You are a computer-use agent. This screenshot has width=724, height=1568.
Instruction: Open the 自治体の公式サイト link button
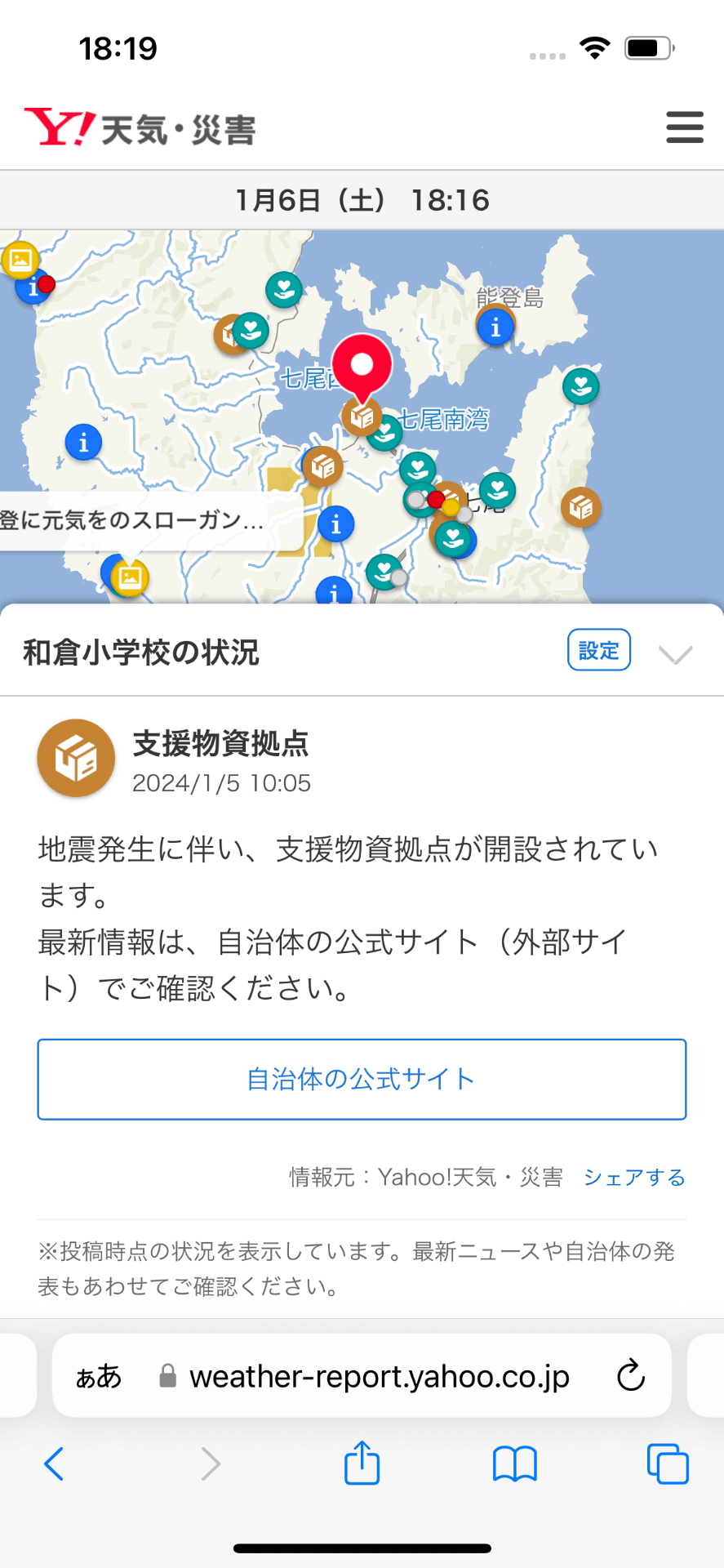click(362, 1079)
